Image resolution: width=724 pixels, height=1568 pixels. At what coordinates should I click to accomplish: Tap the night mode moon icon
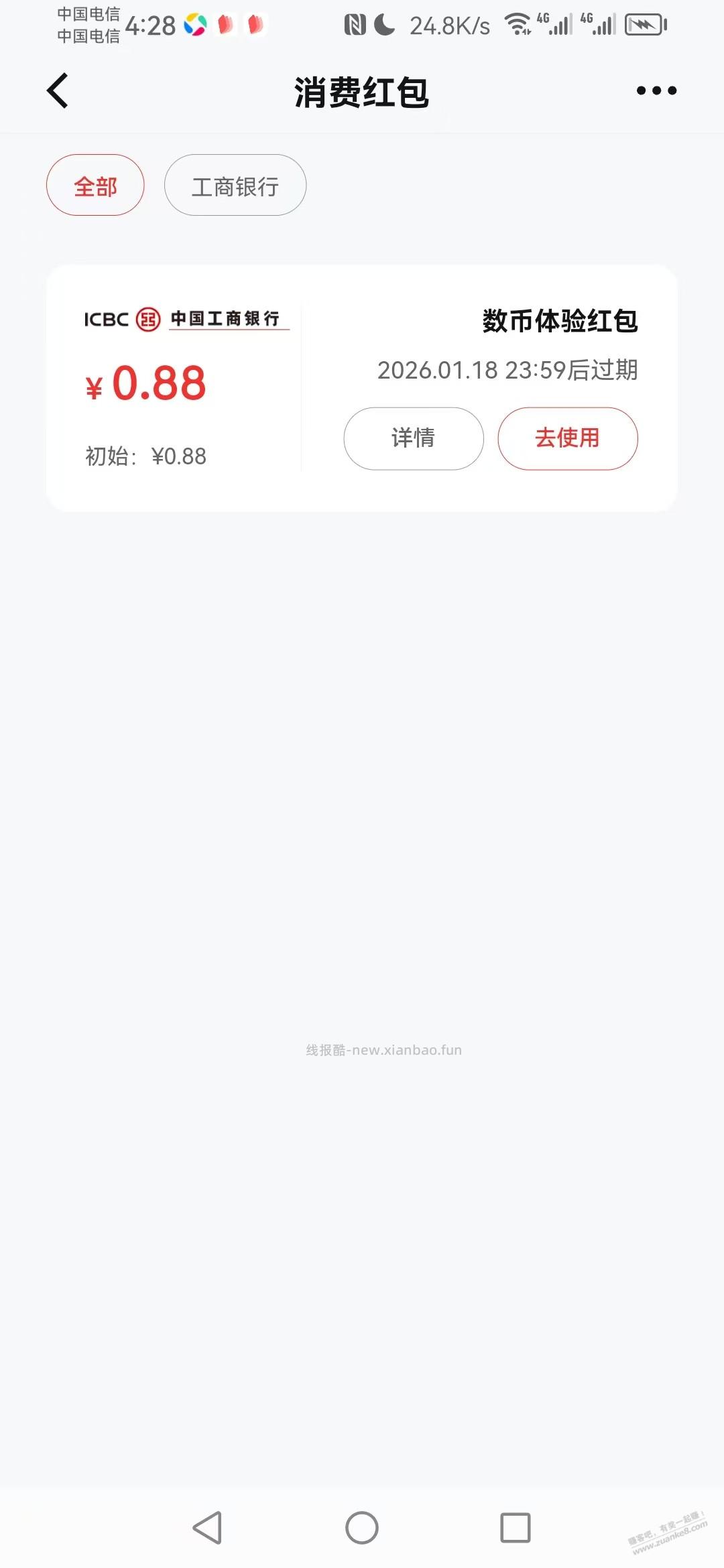pos(385,24)
